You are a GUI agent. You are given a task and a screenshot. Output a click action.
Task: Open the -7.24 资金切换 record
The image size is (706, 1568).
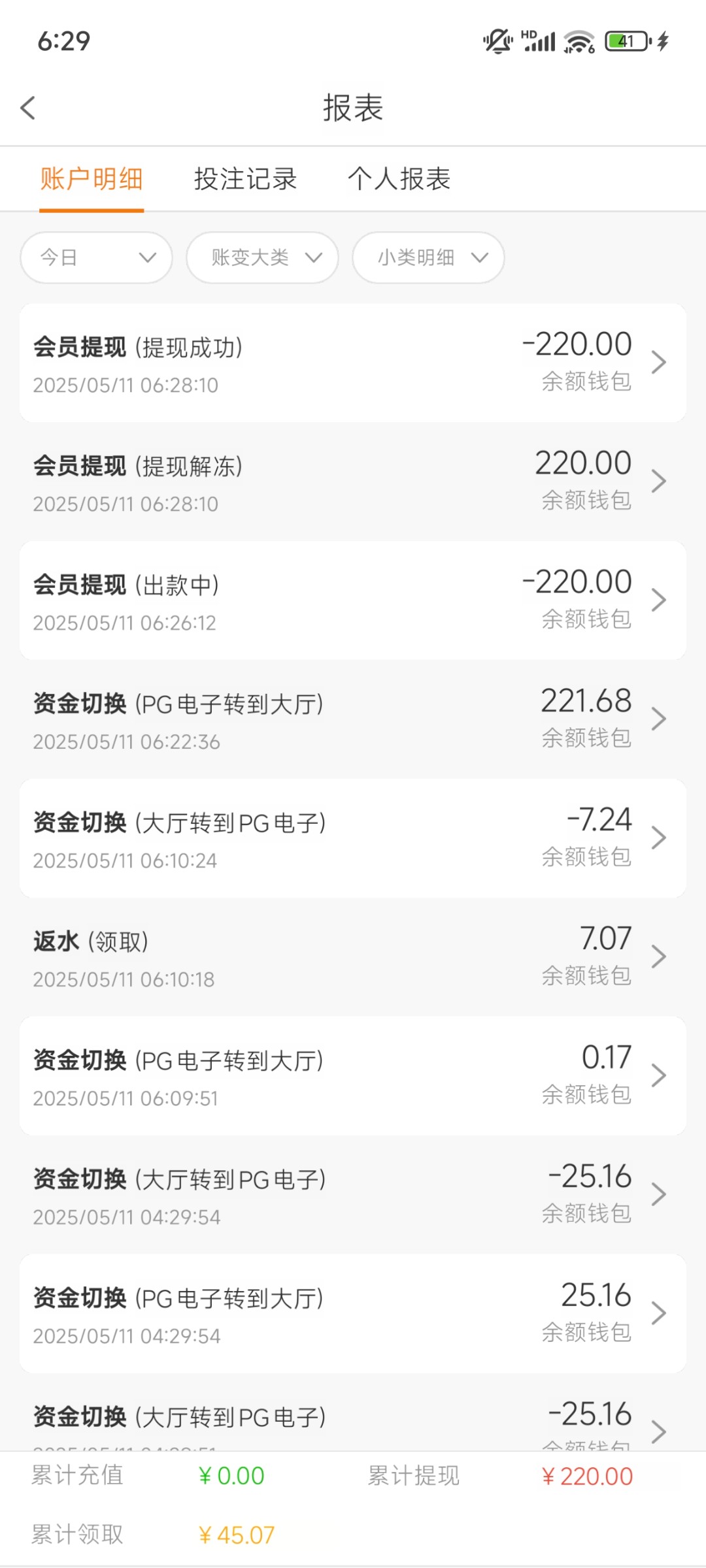(x=353, y=838)
